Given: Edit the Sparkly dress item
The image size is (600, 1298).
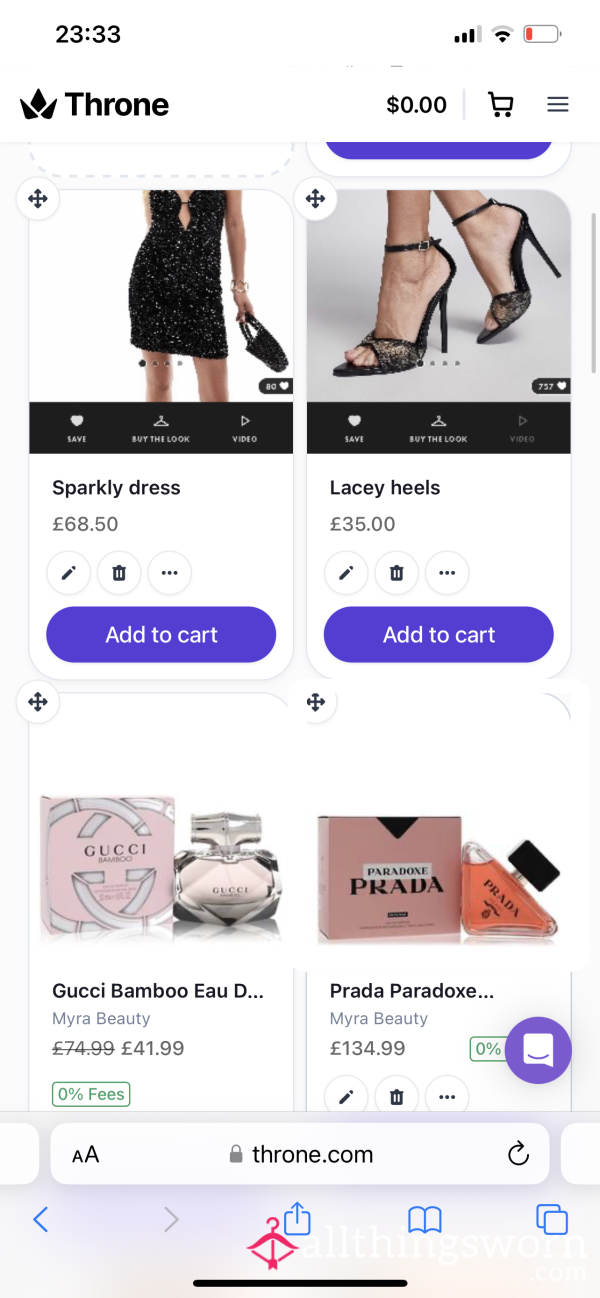Looking at the screenshot, I should 69,573.
